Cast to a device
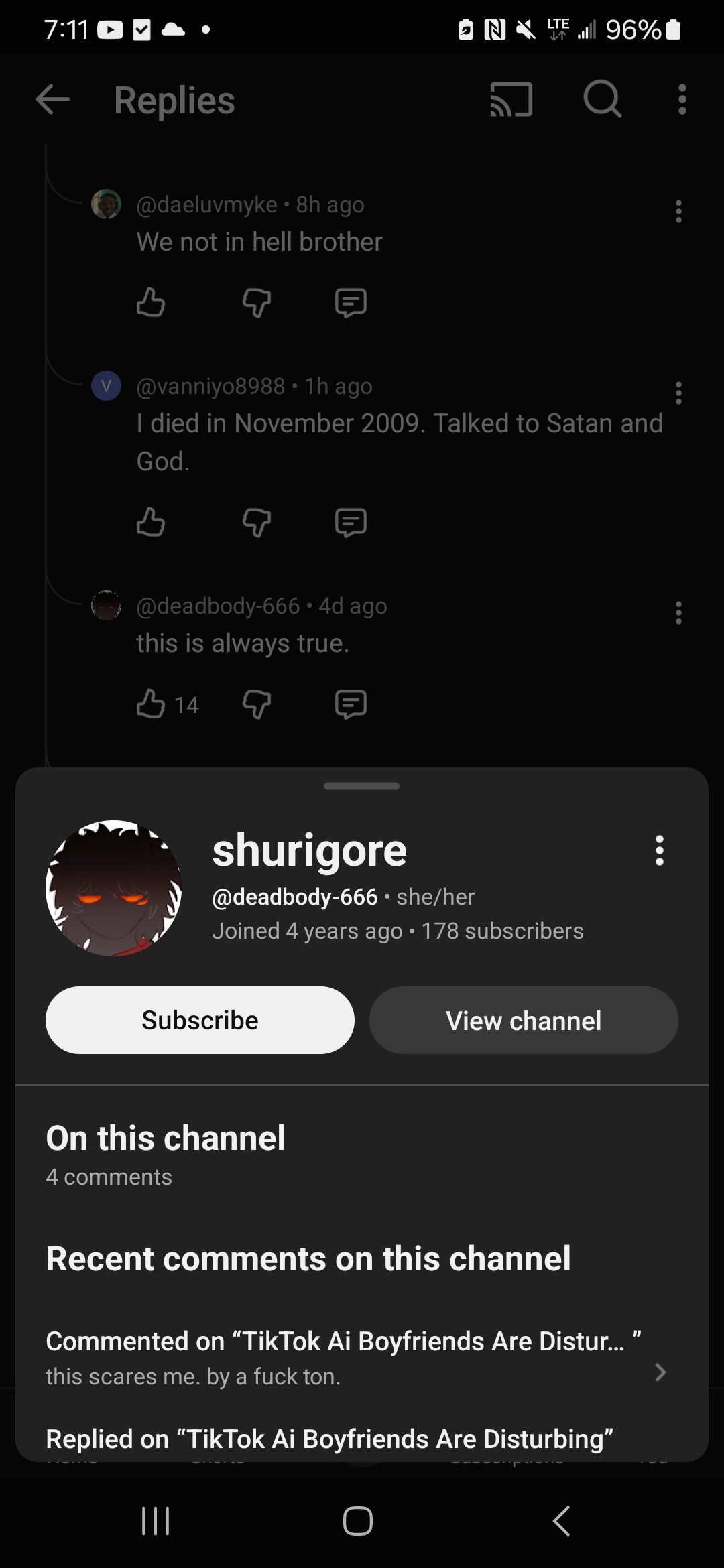 (x=511, y=101)
